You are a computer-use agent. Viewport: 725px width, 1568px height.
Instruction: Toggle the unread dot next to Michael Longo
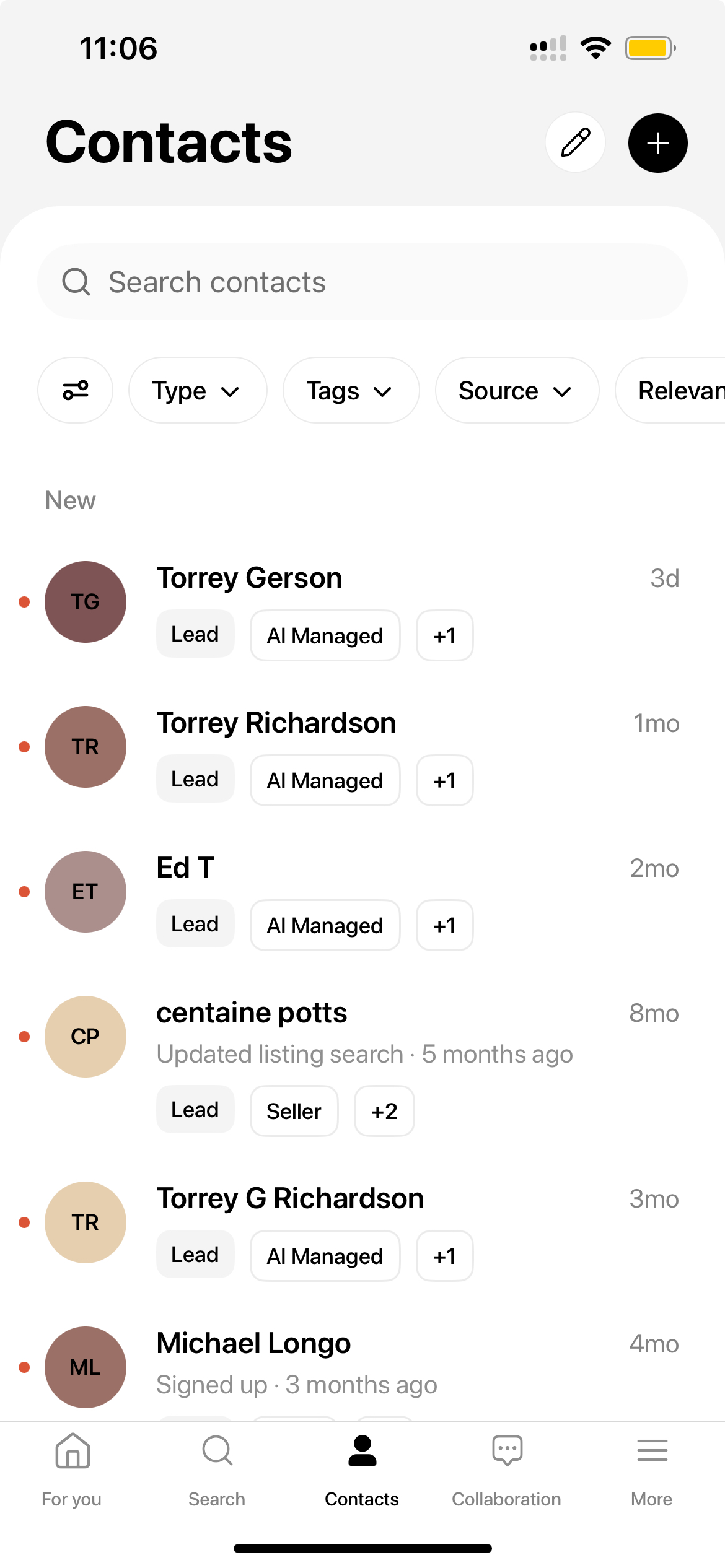(25, 1367)
